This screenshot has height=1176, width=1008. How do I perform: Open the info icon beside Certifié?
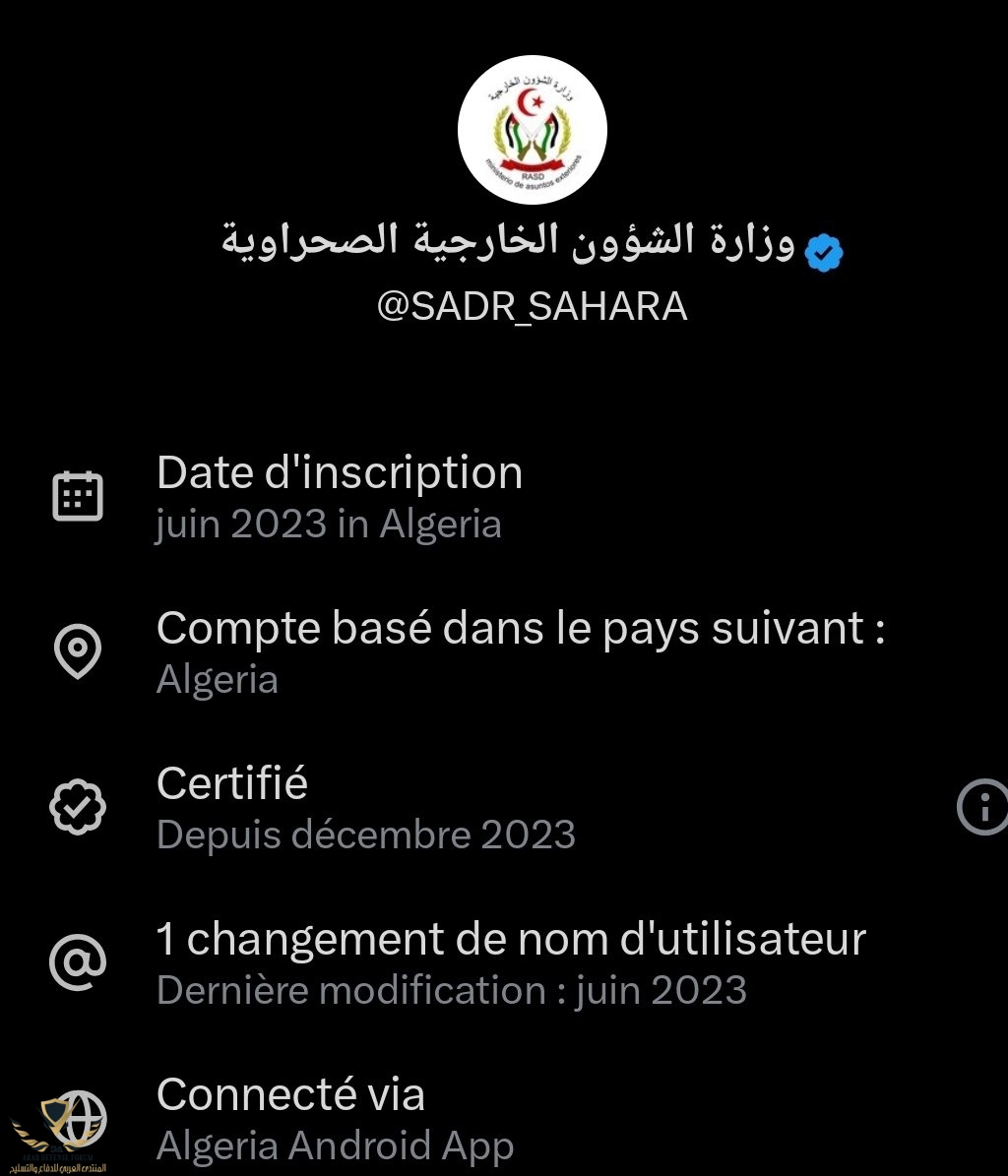tap(982, 807)
